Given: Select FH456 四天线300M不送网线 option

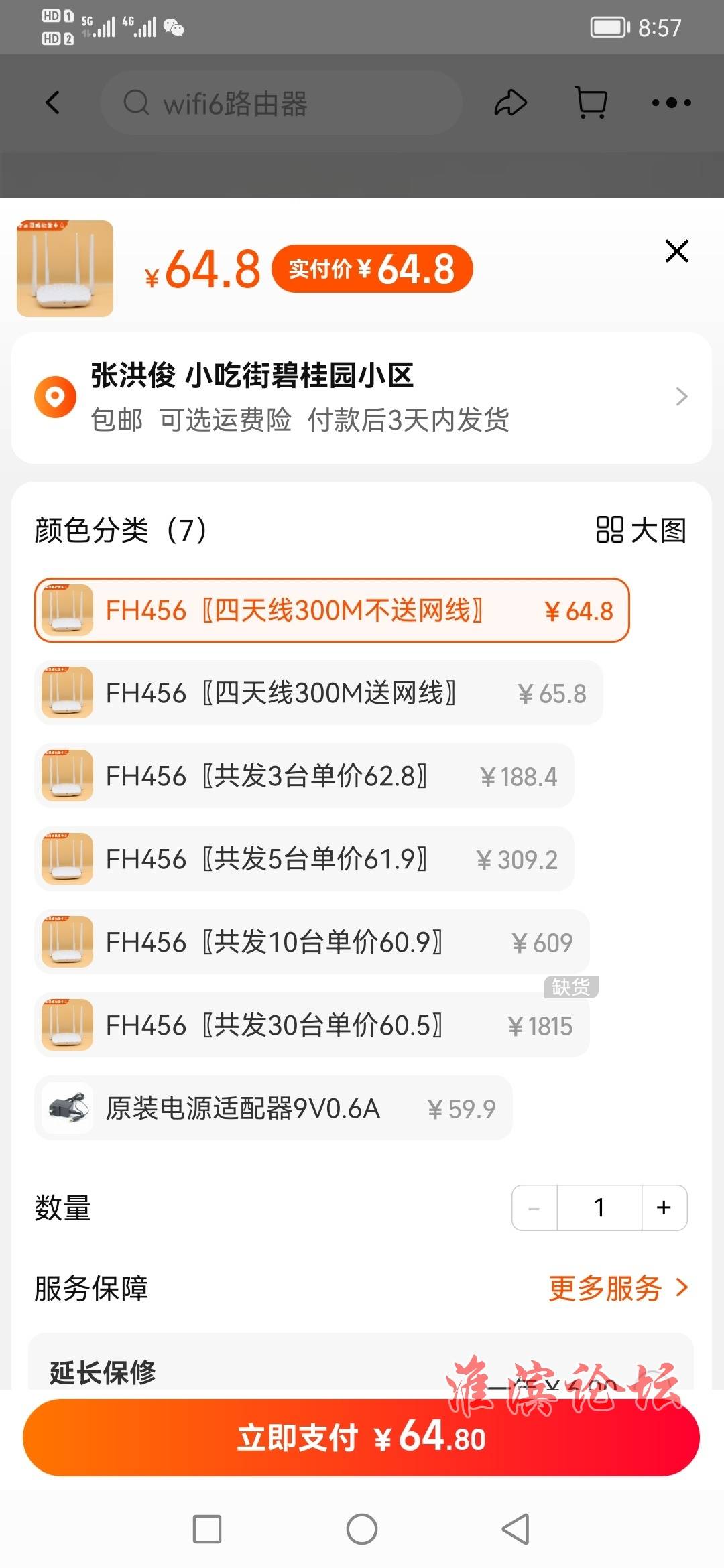Looking at the screenshot, I should [x=332, y=610].
